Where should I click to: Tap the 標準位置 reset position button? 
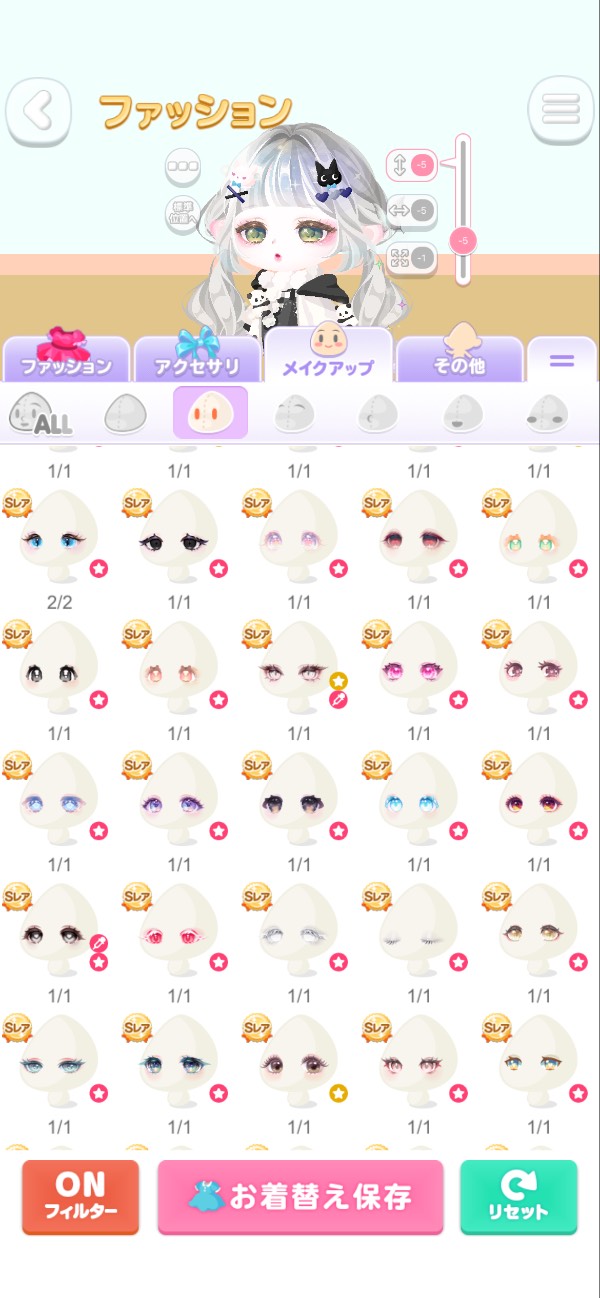183,214
